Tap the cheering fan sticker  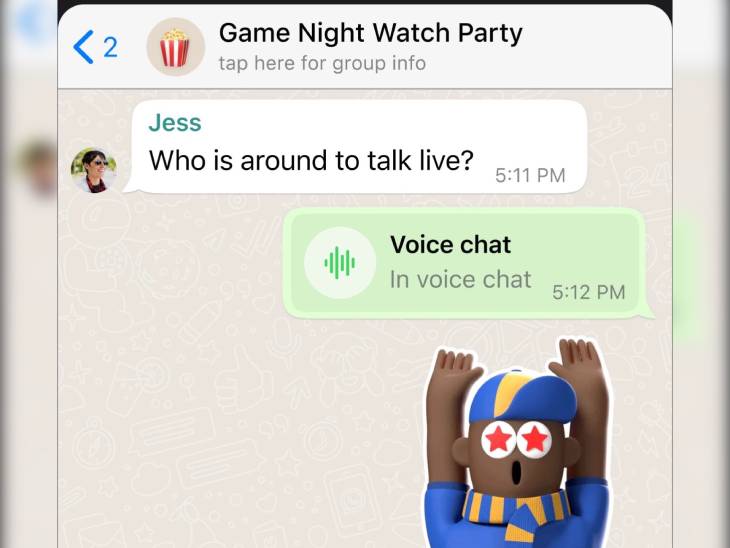point(516,447)
